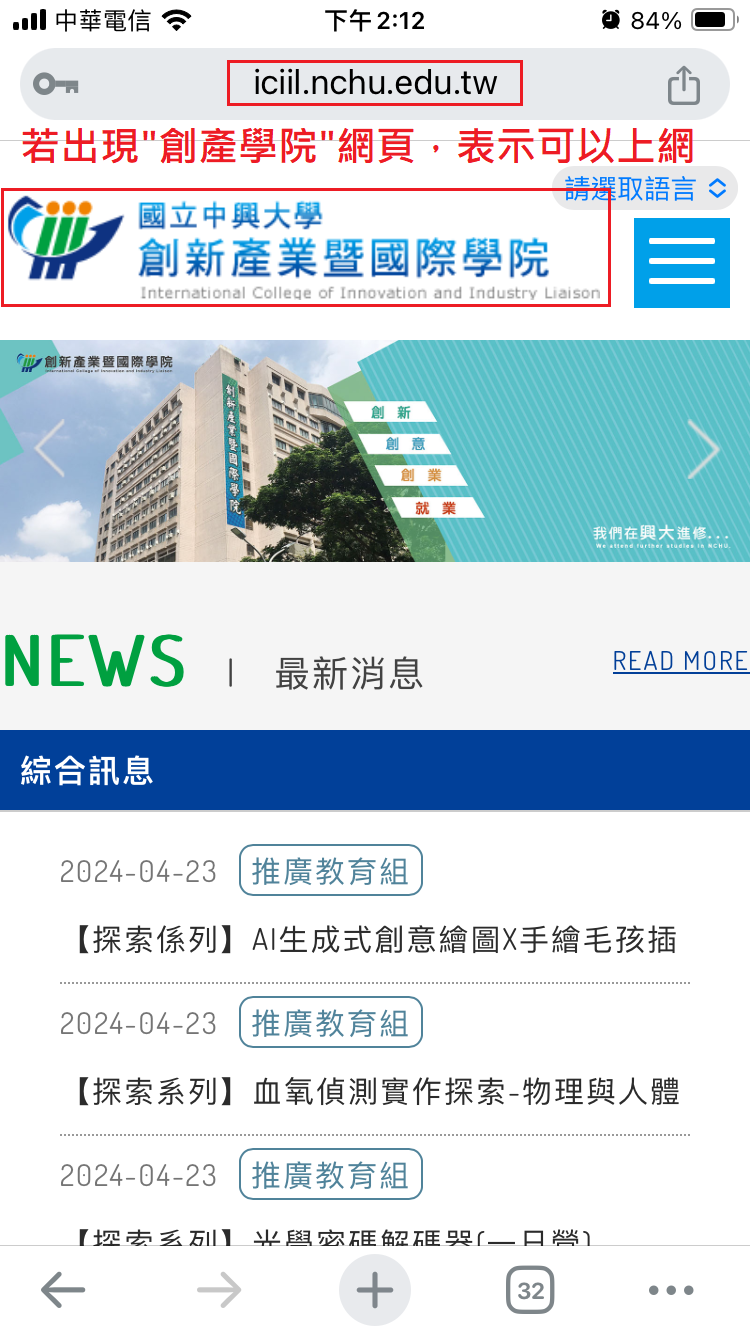The image size is (750, 1334).
Task: Share this page via share icon
Action: tap(684, 84)
